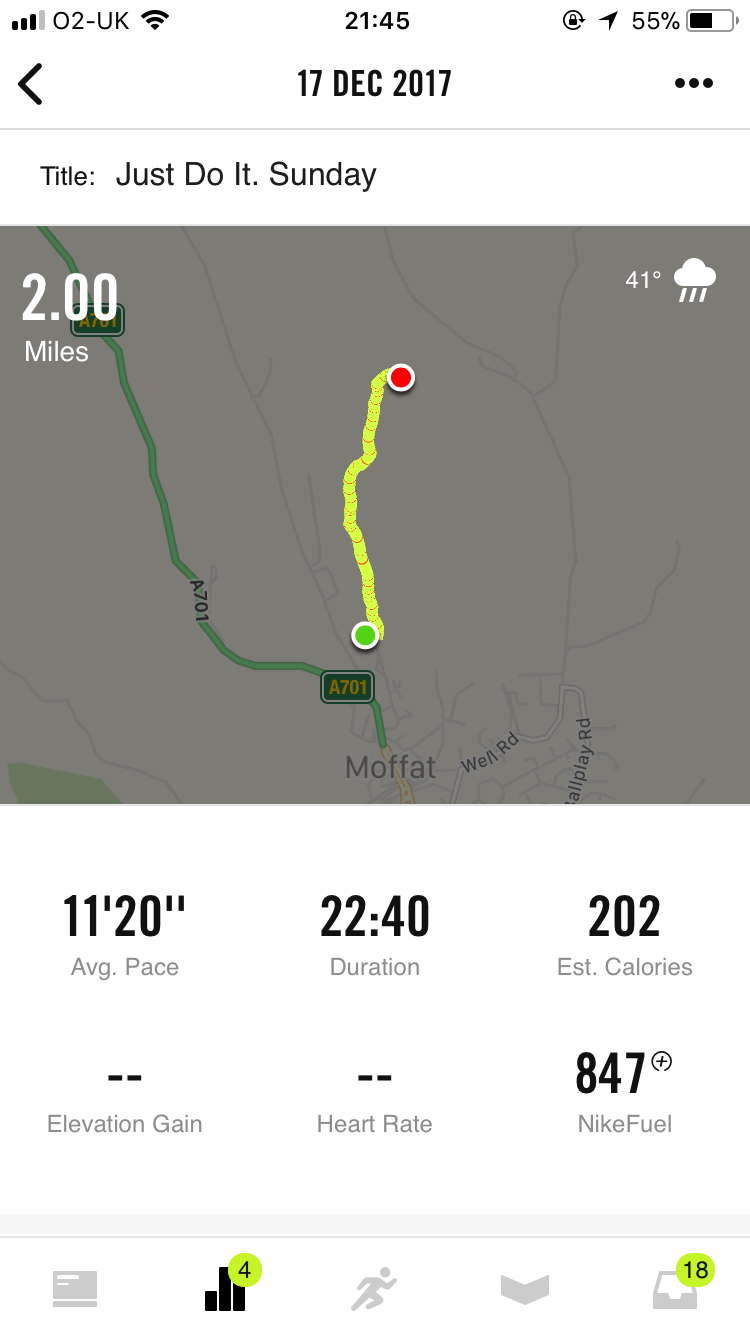Viewport: 750px width, 1334px height.
Task: Open the three-dot overflow menu
Action: pos(694,84)
